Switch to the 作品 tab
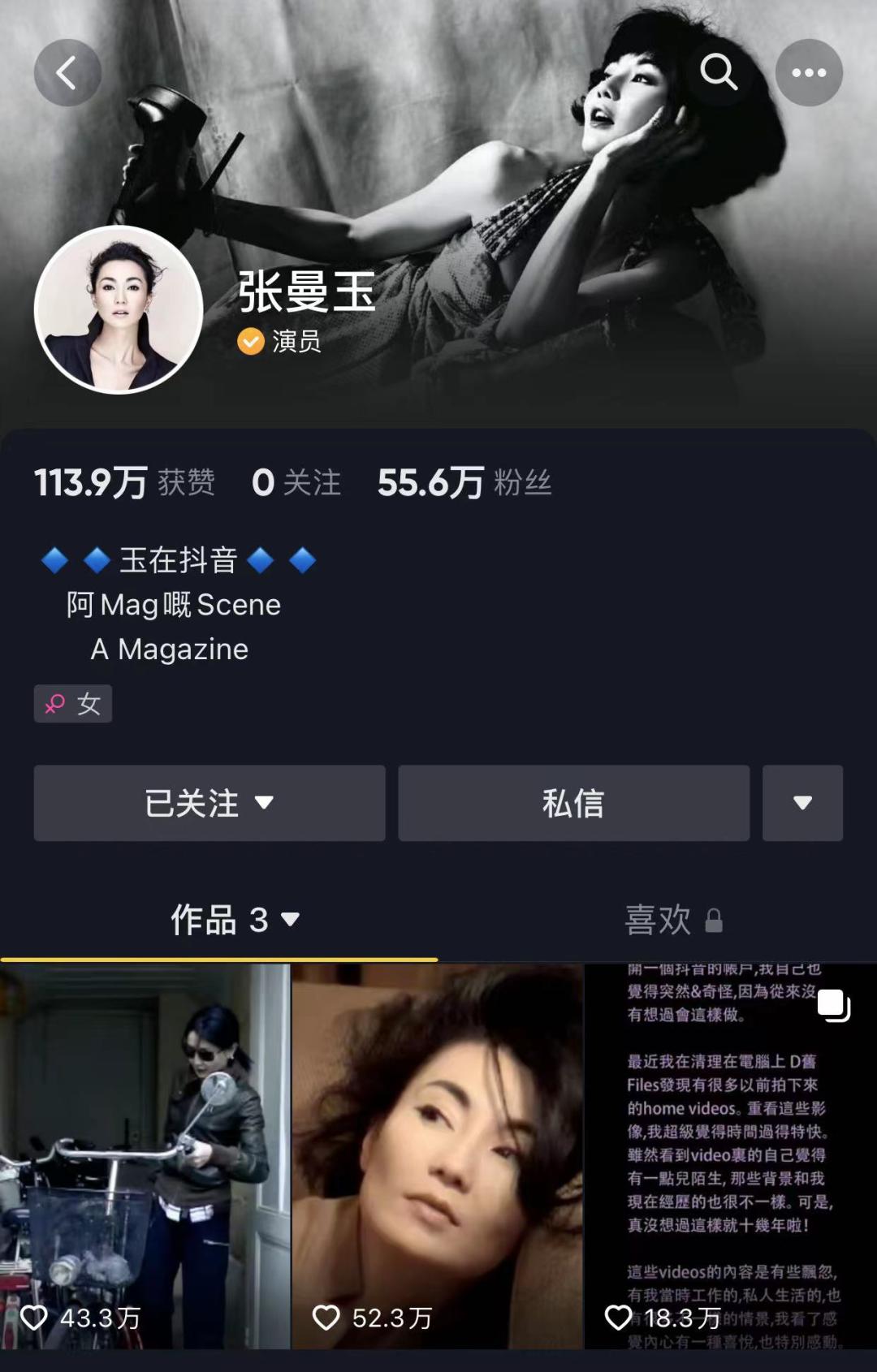The height and width of the screenshot is (1372, 877). tap(219, 918)
